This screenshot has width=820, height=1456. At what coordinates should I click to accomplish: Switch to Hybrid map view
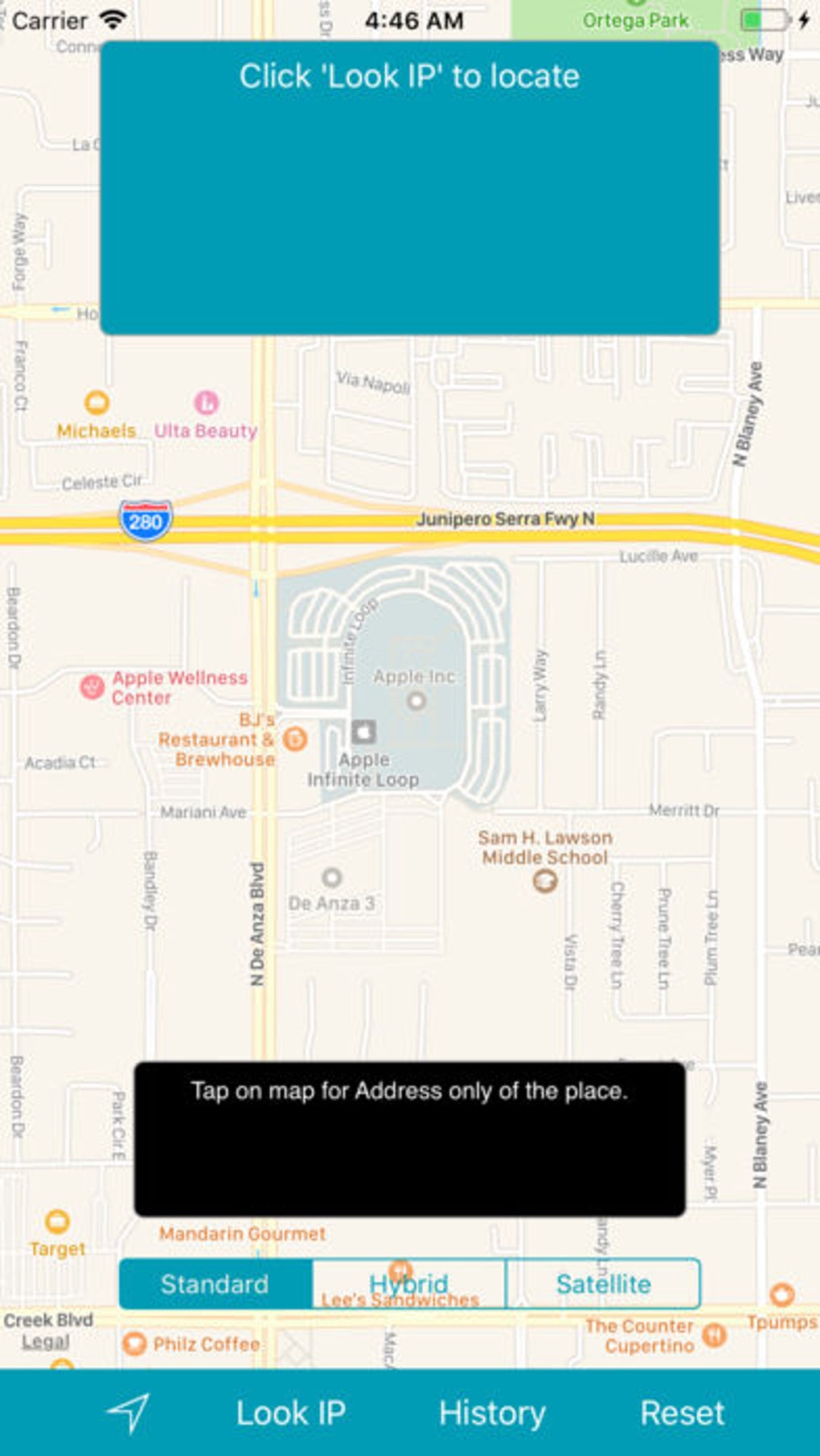point(409,1284)
